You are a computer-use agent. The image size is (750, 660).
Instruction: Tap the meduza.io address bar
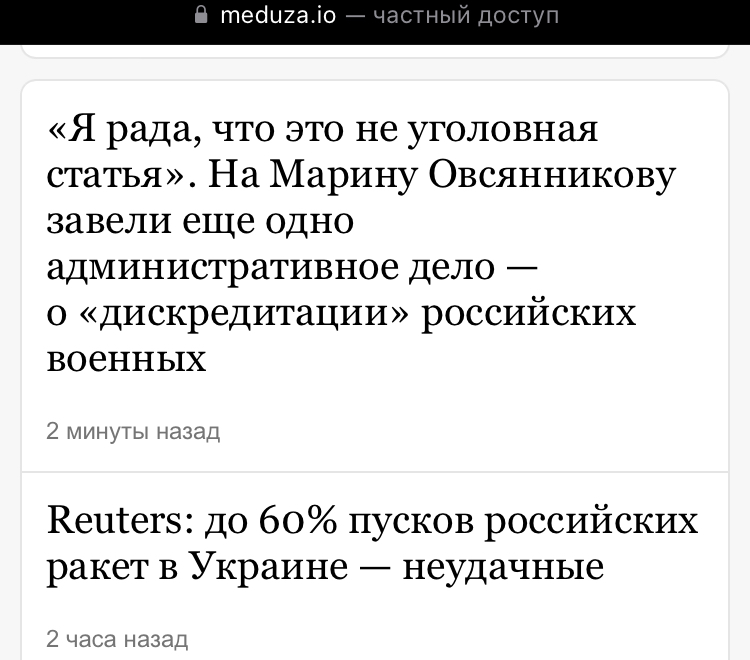point(375,16)
